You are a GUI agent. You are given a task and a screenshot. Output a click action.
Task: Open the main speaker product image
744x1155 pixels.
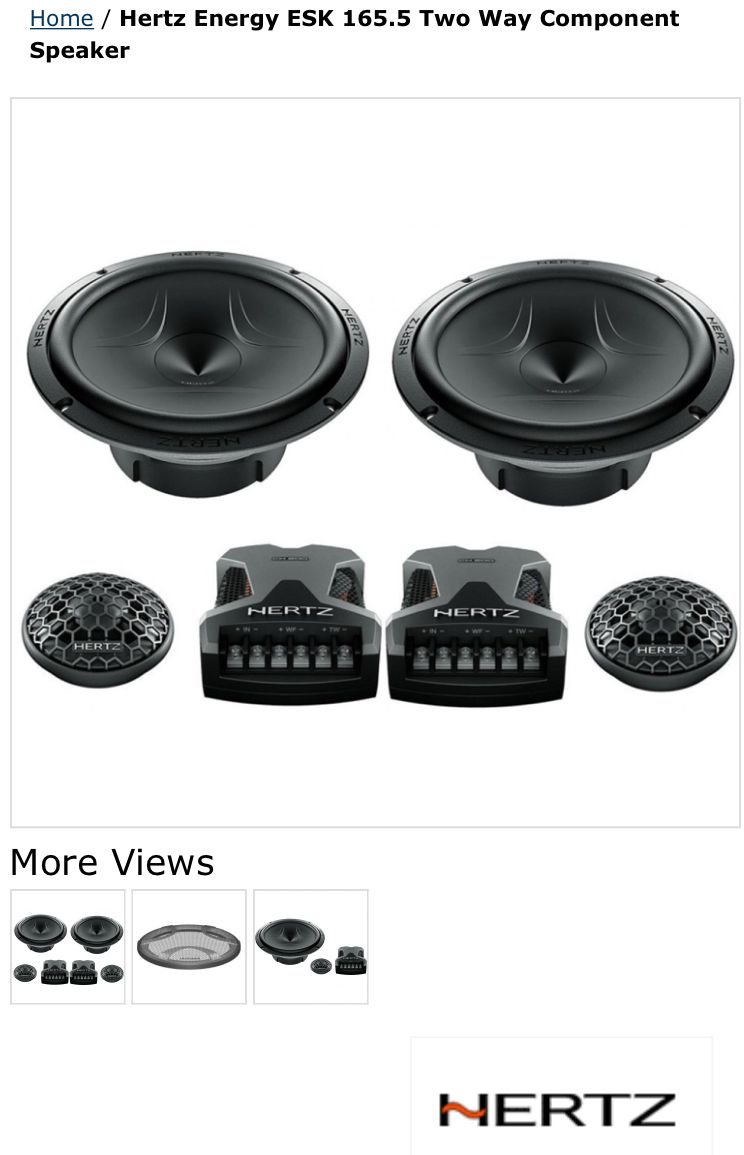375,463
